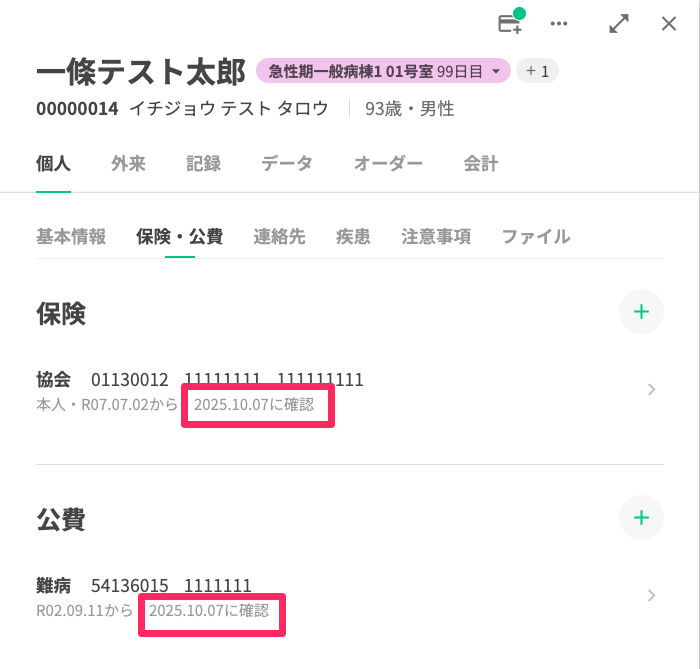Switch to the 外来 tab

[128, 164]
